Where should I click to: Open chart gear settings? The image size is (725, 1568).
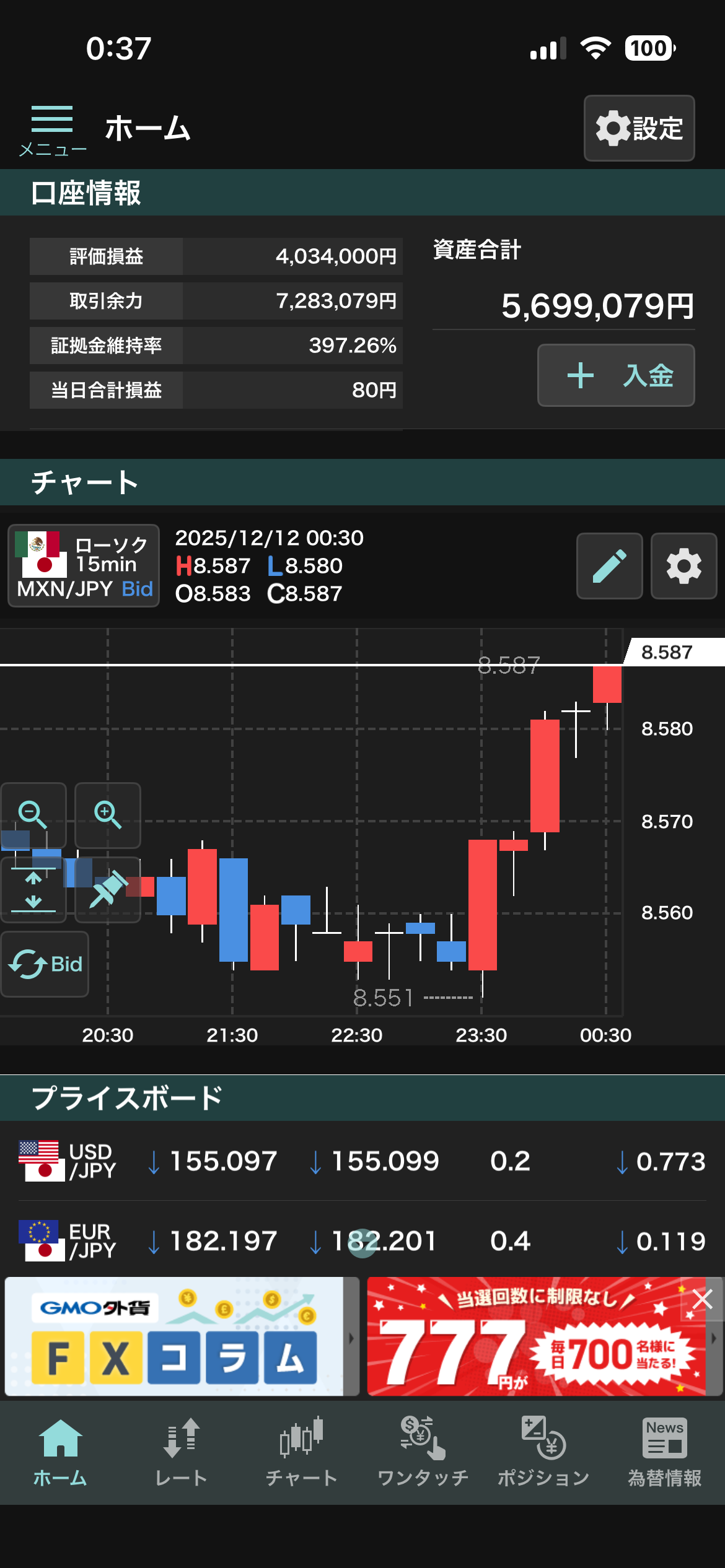tap(683, 565)
